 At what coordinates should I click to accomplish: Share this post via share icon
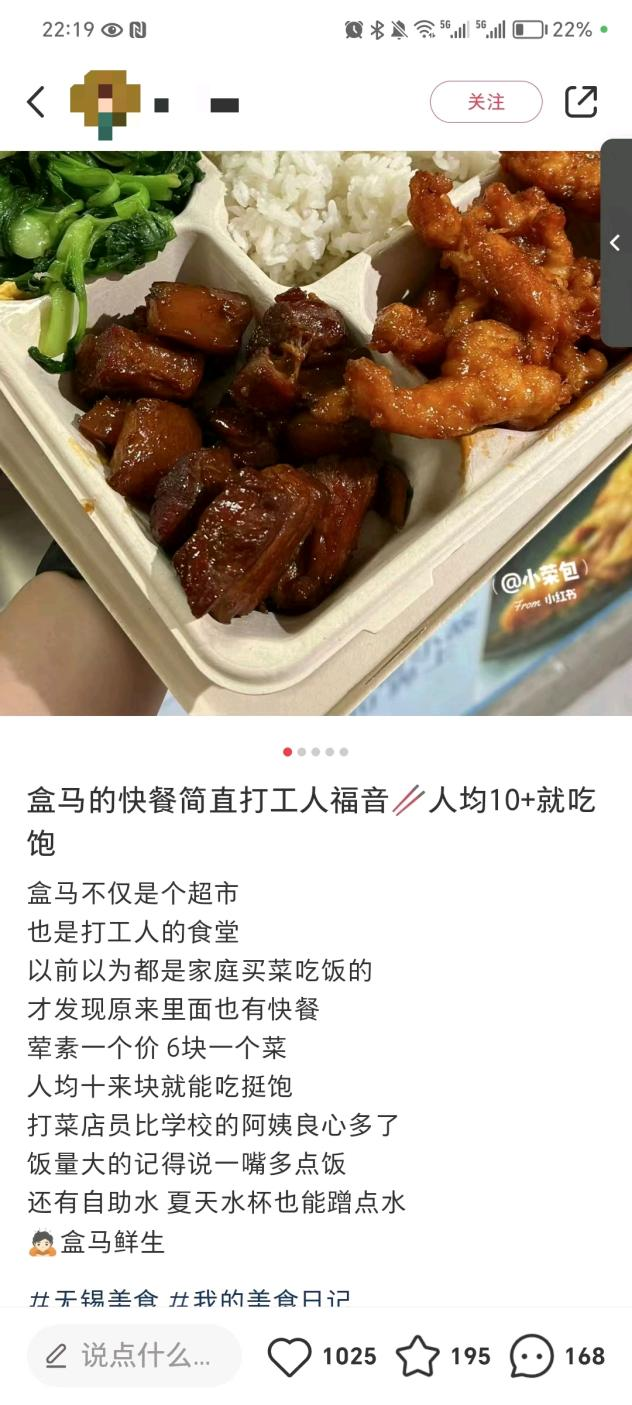click(x=581, y=102)
